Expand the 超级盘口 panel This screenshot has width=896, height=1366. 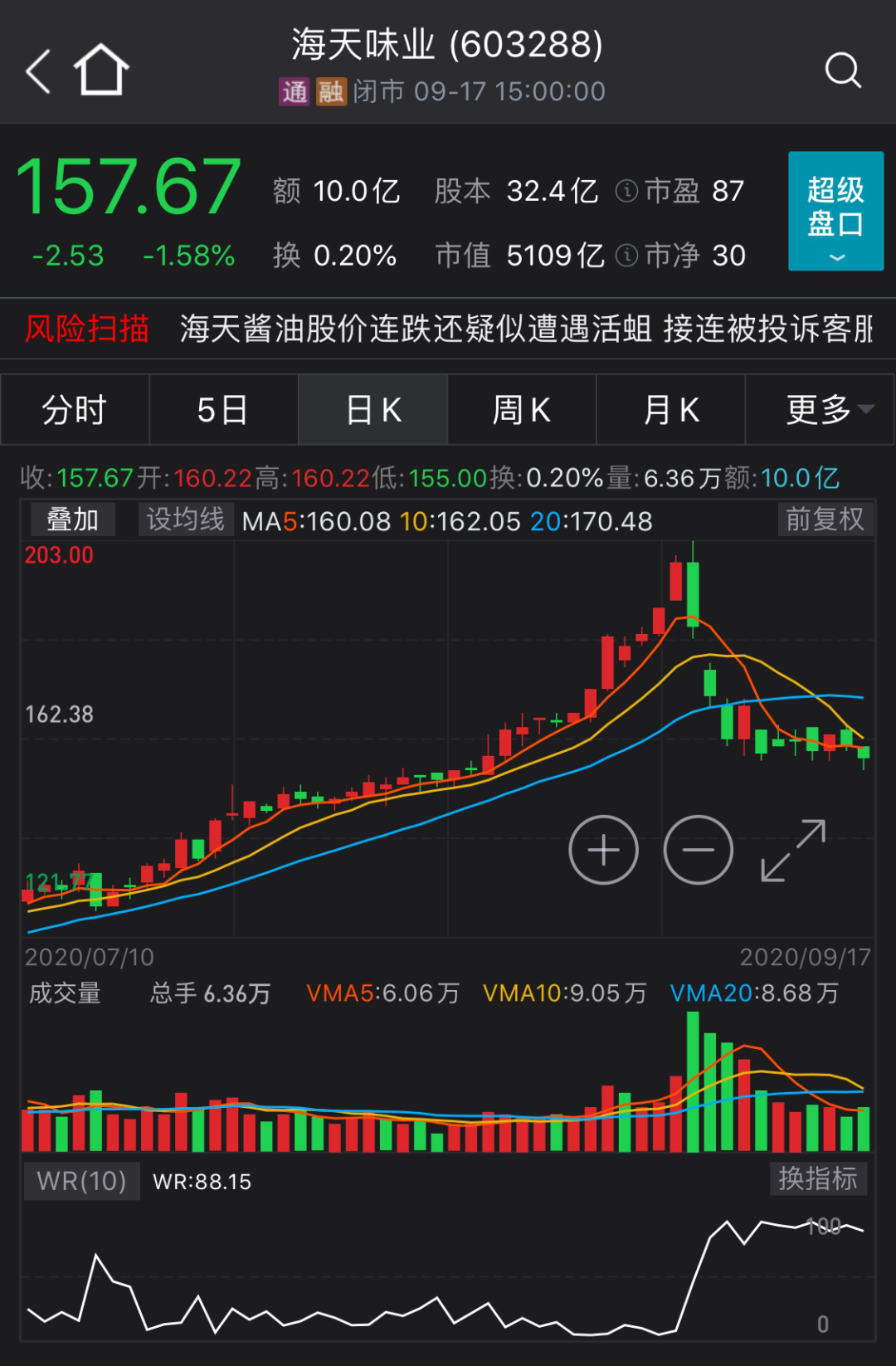point(835,211)
